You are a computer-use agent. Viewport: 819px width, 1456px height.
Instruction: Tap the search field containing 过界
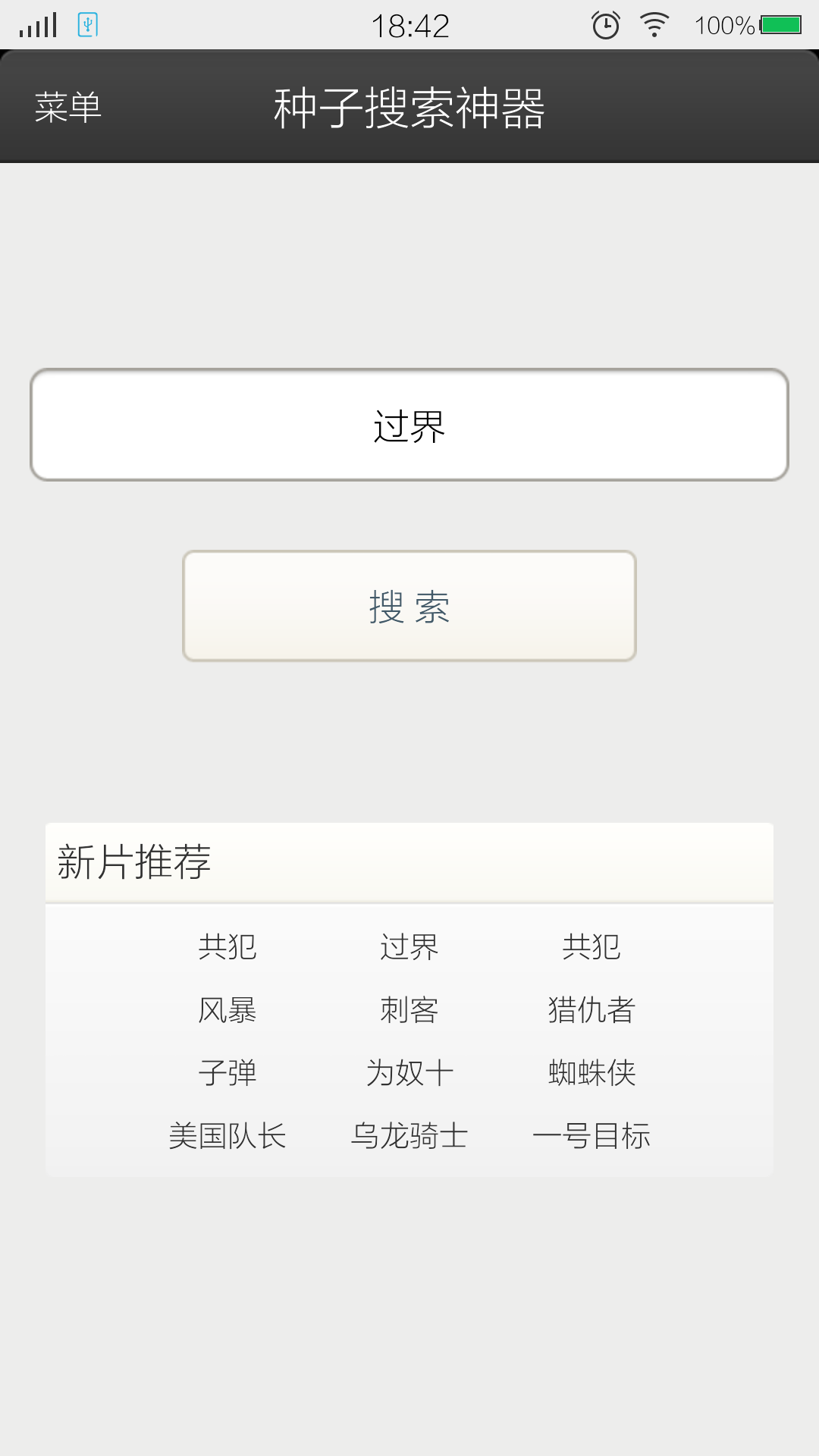(409, 425)
